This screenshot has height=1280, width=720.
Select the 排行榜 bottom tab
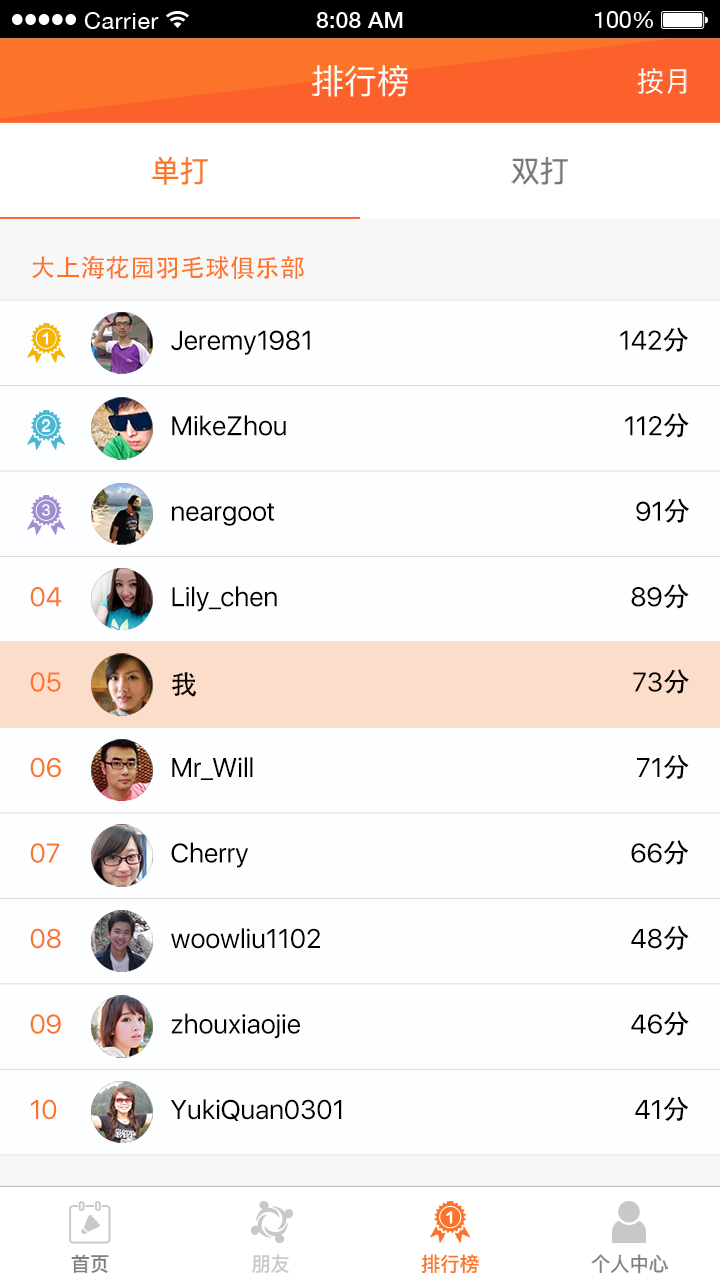(450, 1236)
